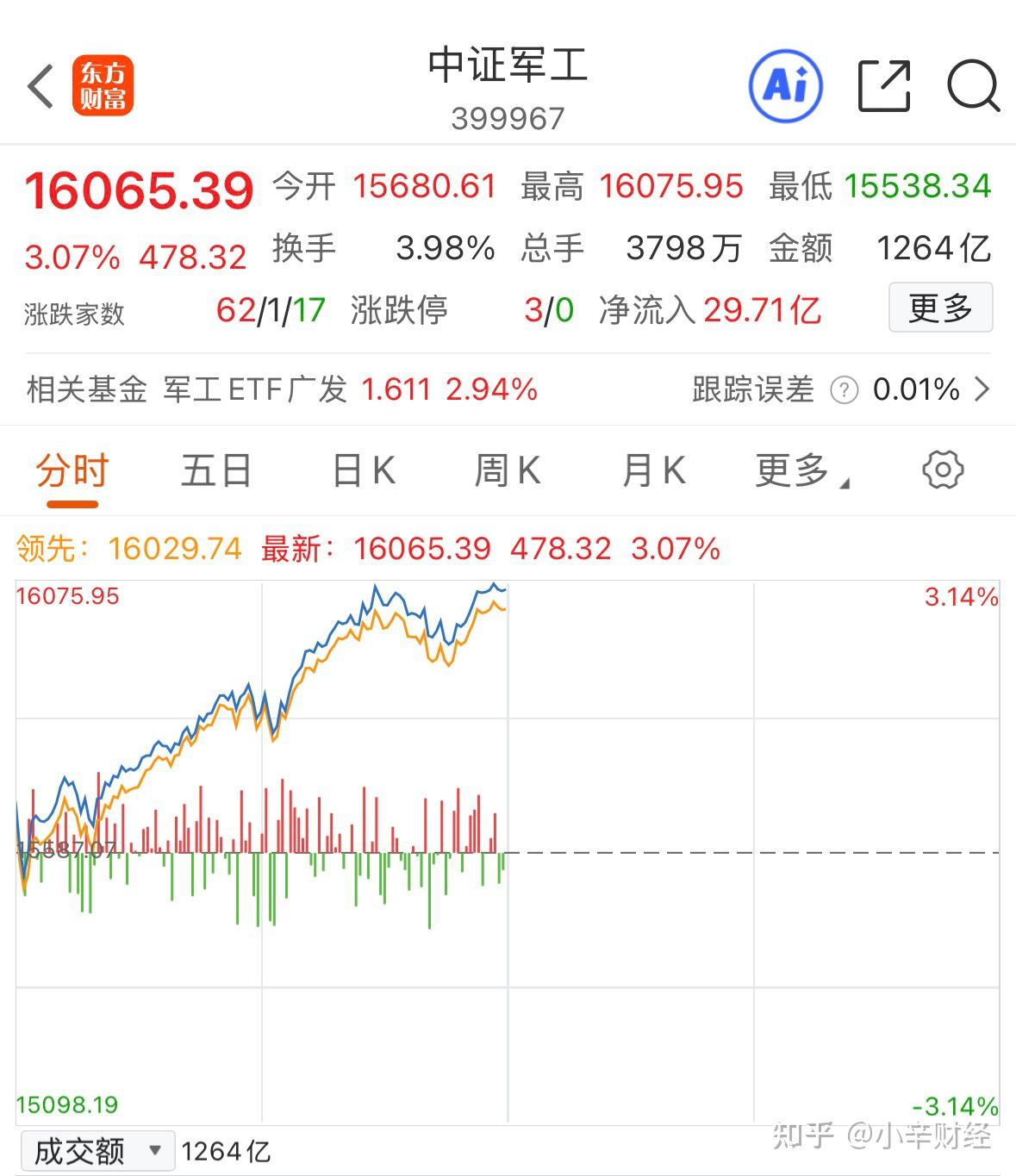Tap the 更多 button for more stats

tap(940, 308)
